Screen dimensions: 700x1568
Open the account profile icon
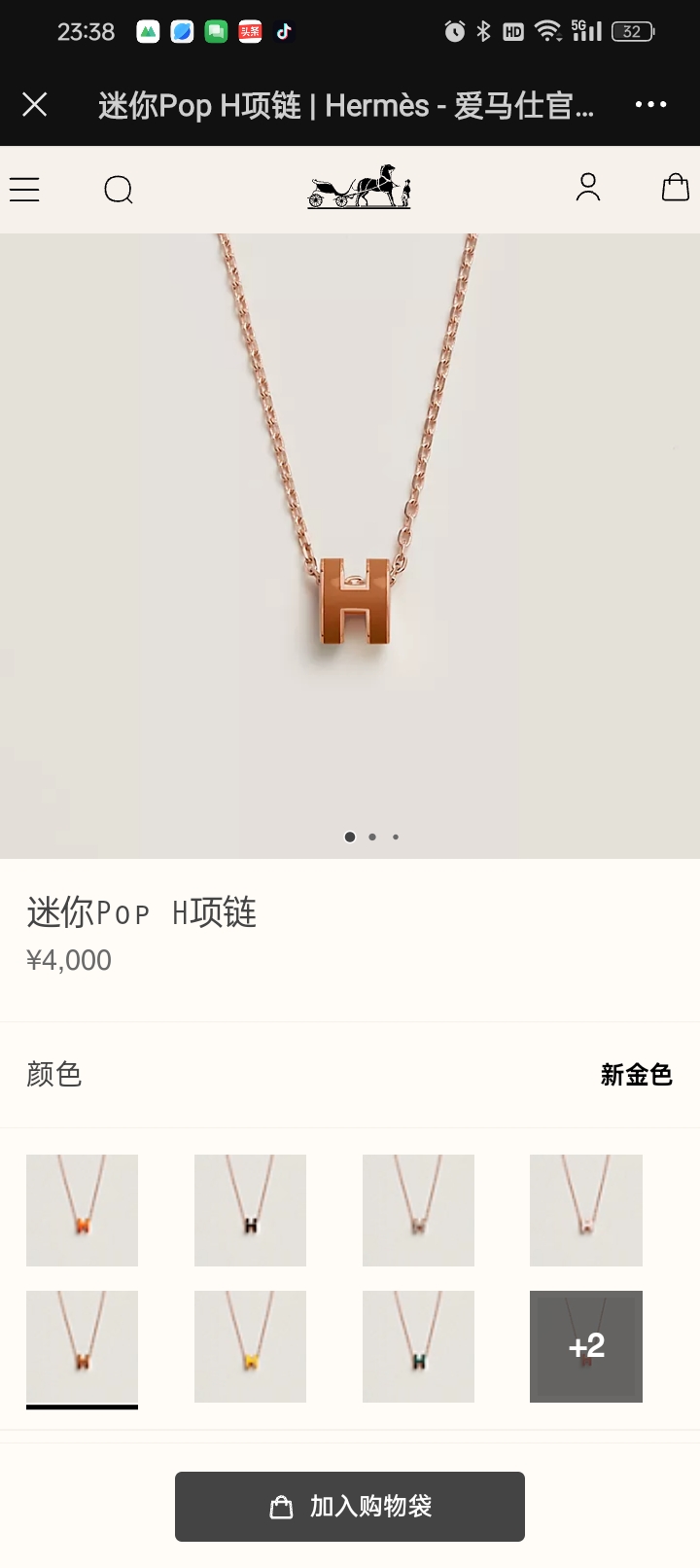point(587,187)
